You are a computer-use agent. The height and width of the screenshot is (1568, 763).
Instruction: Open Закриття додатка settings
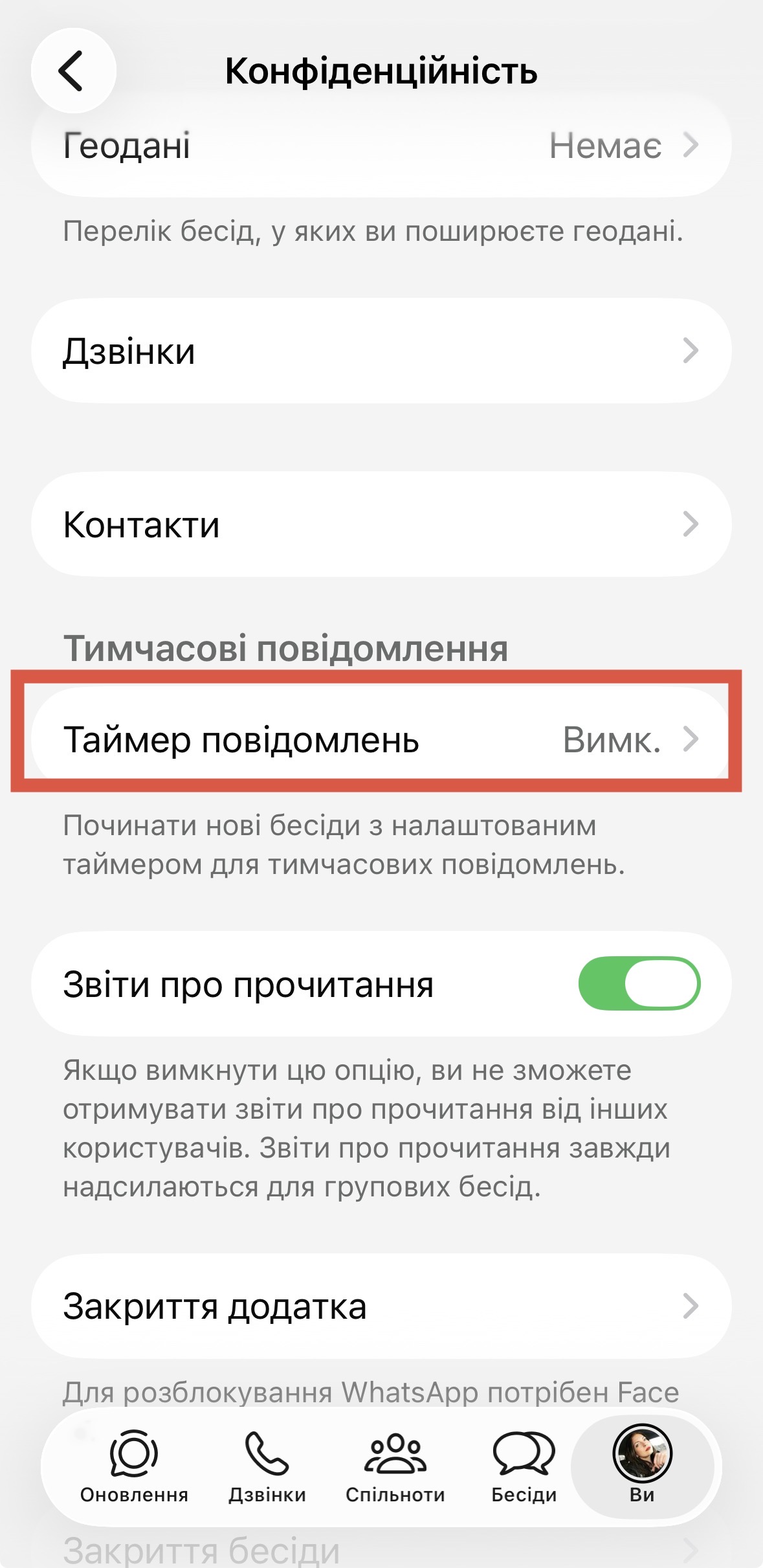381,1306
